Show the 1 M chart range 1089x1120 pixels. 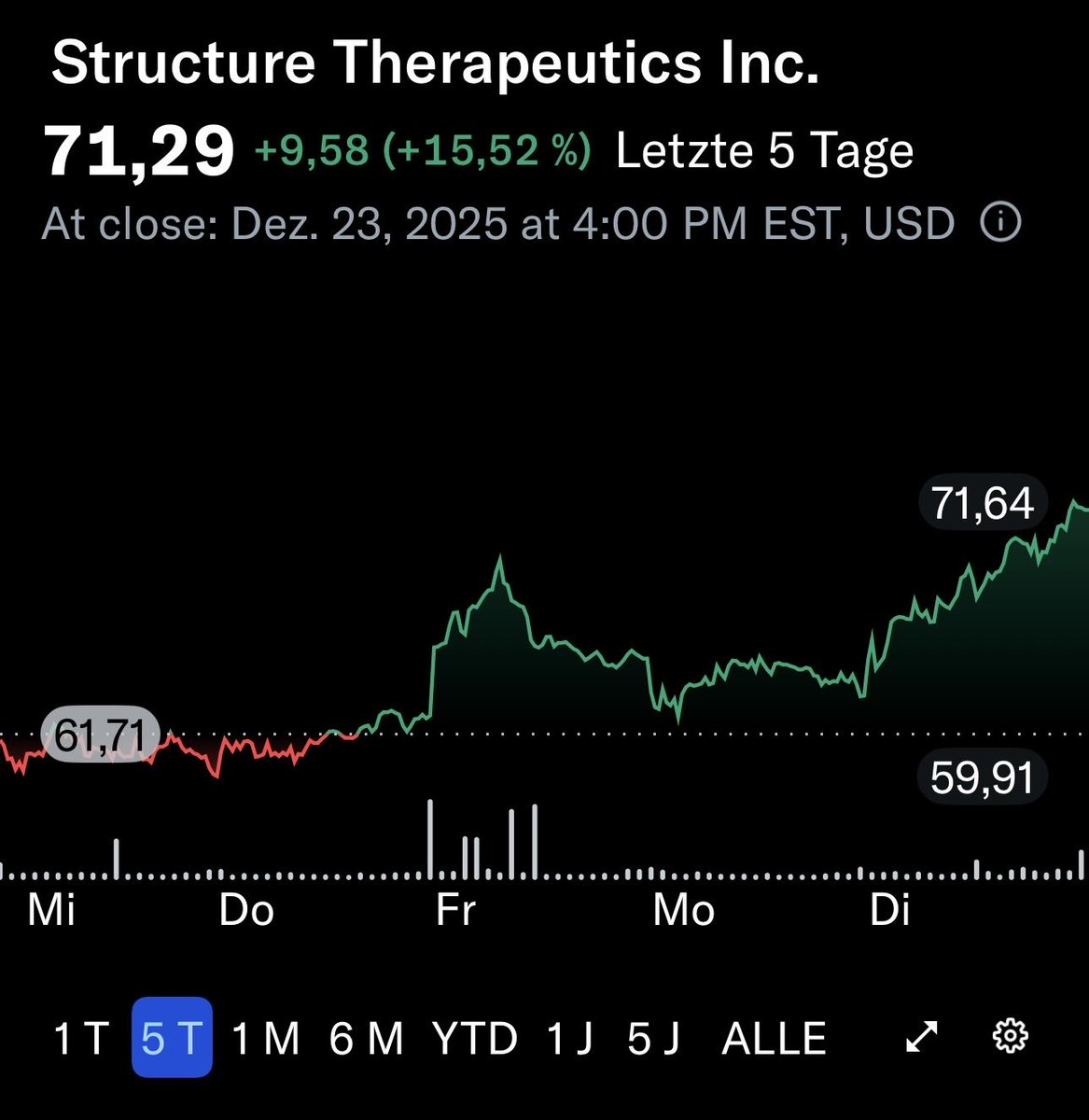pyautogui.click(x=266, y=1038)
